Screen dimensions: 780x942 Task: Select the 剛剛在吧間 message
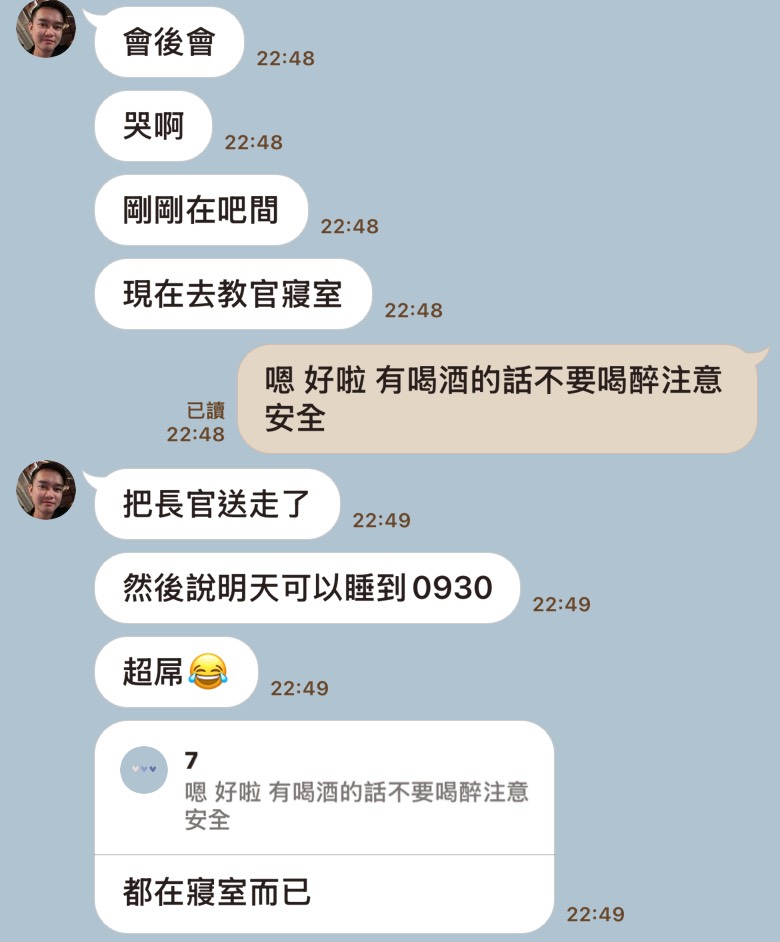point(197,210)
